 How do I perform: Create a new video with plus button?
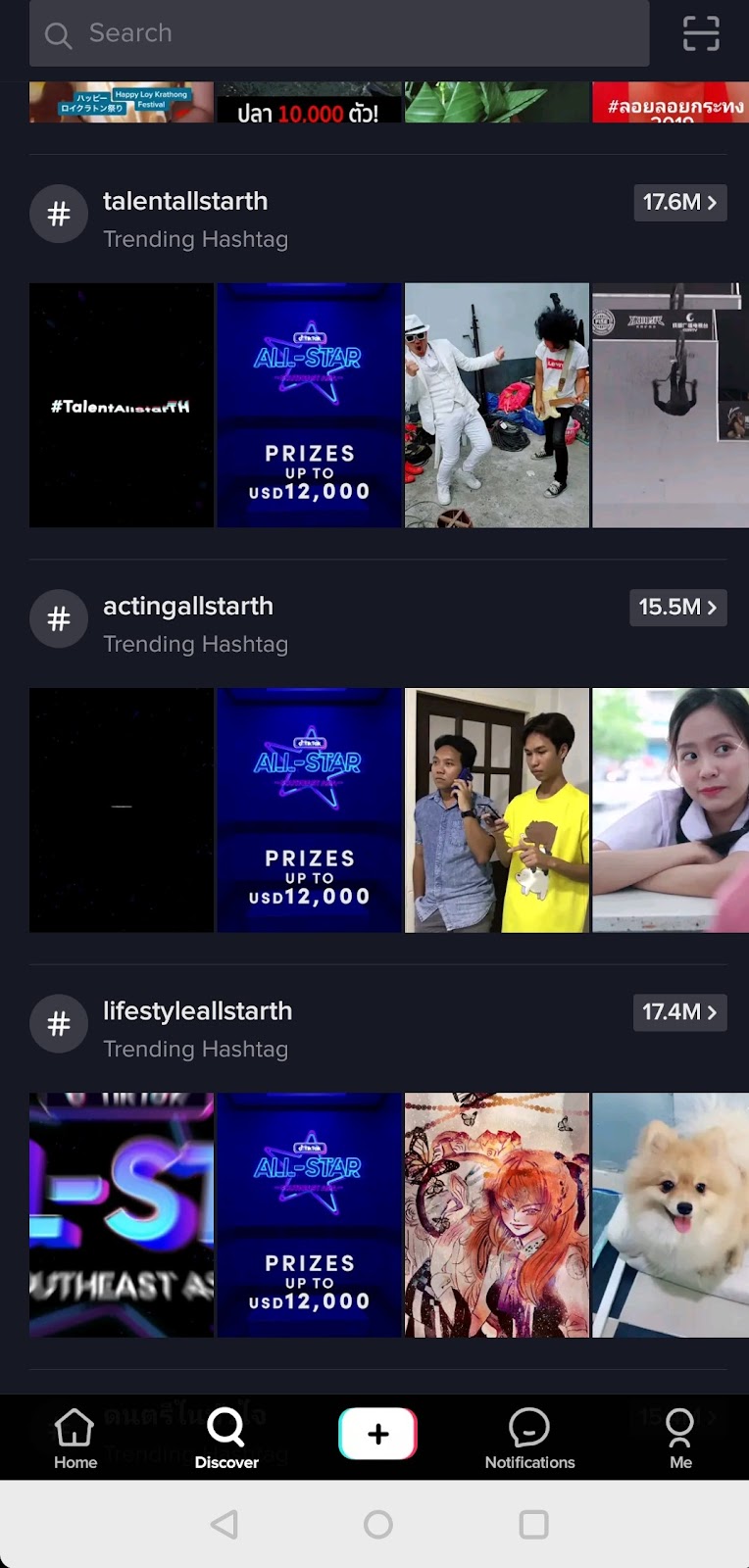click(x=377, y=1434)
